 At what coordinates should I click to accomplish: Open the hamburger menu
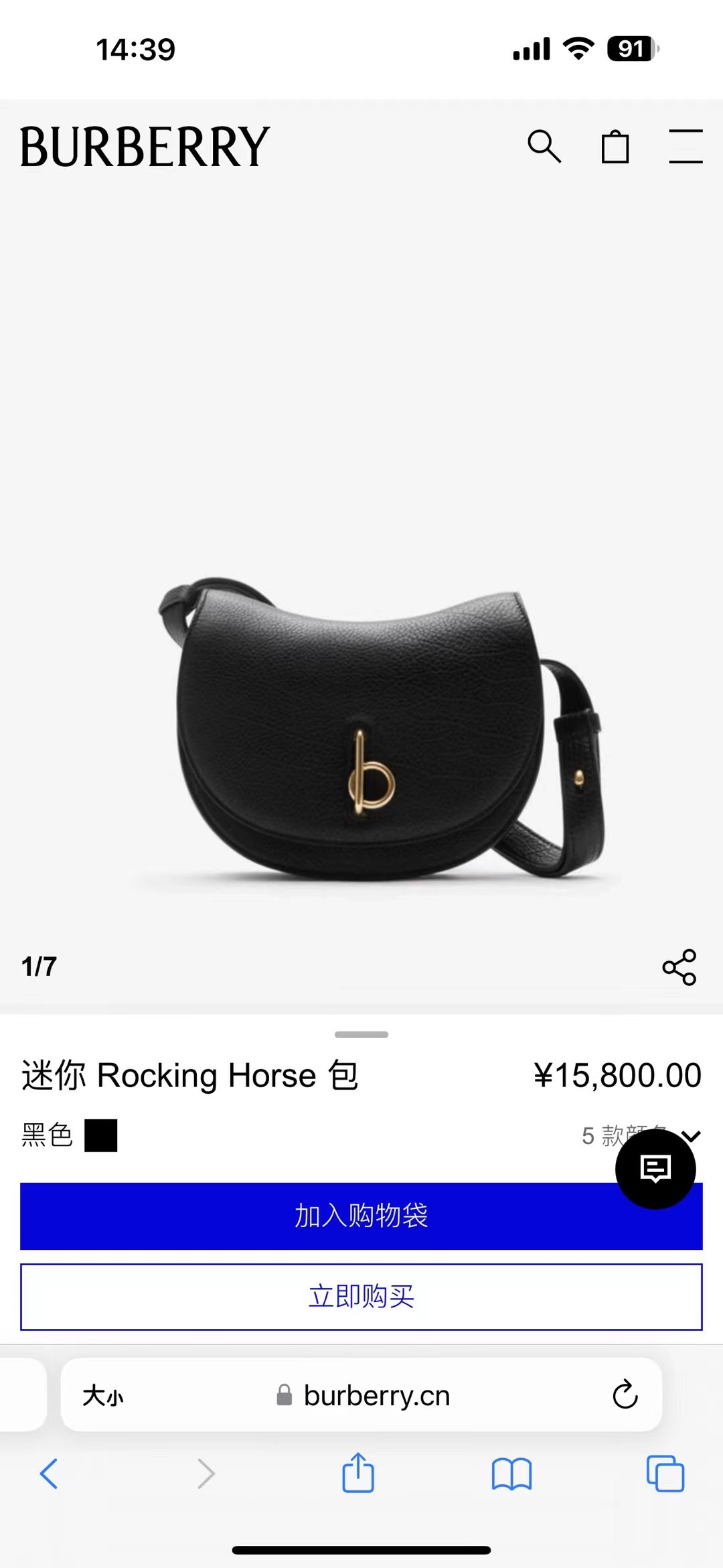point(686,147)
